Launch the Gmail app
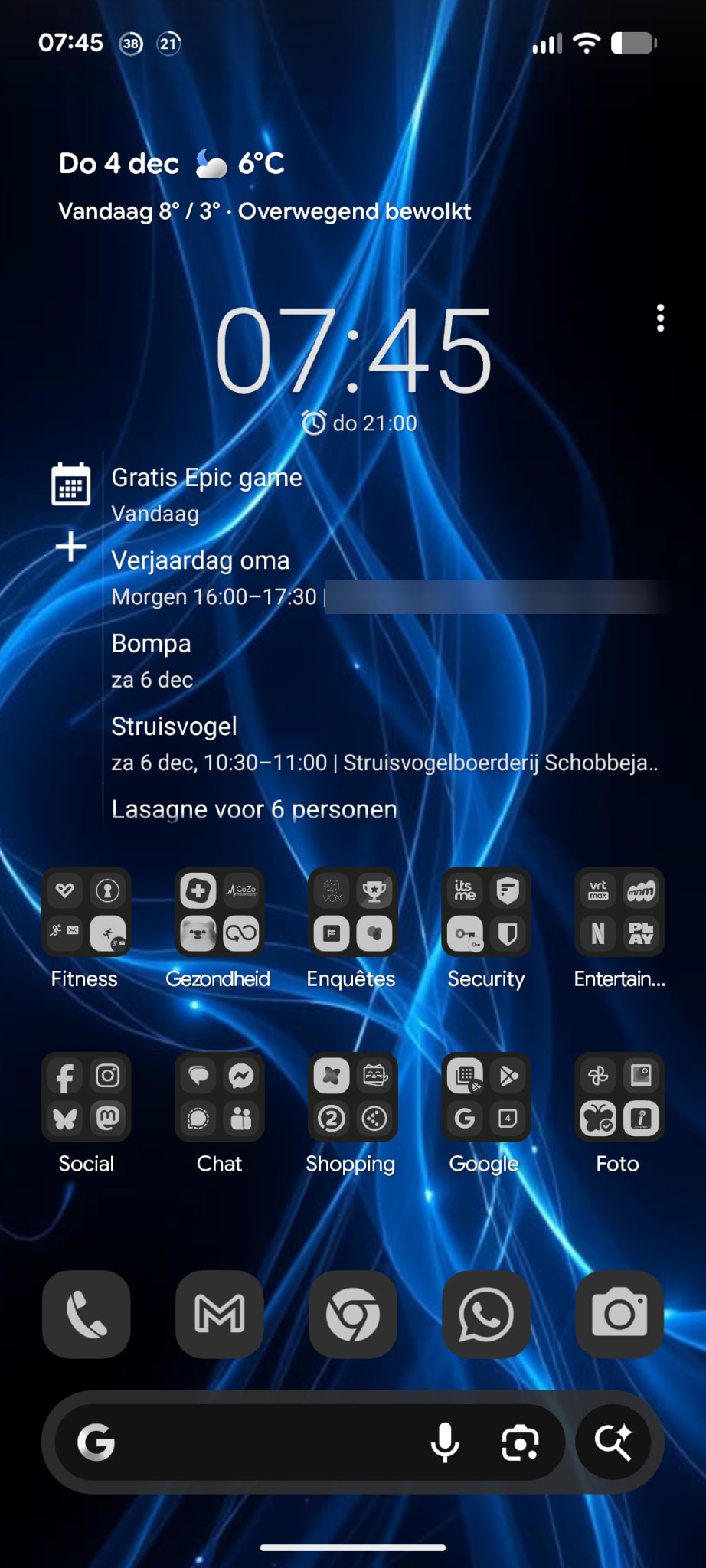The width and height of the screenshot is (706, 1568). point(219,1315)
